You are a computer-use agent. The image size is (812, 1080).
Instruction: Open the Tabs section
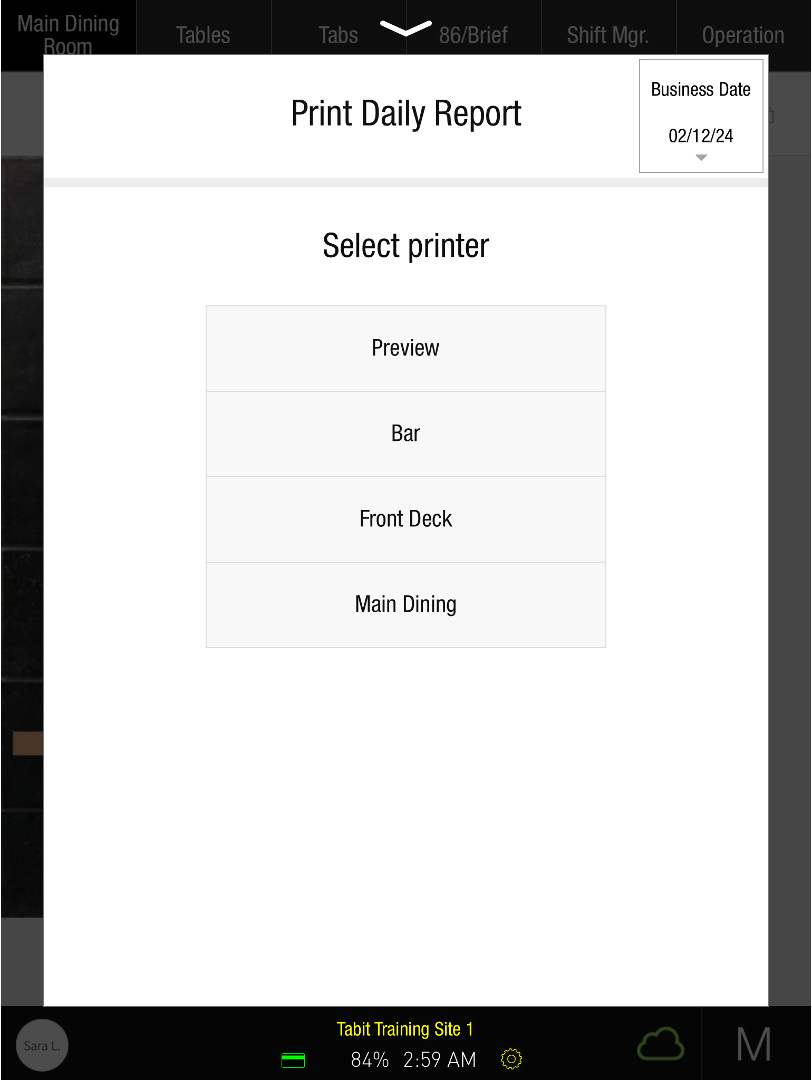(338, 35)
